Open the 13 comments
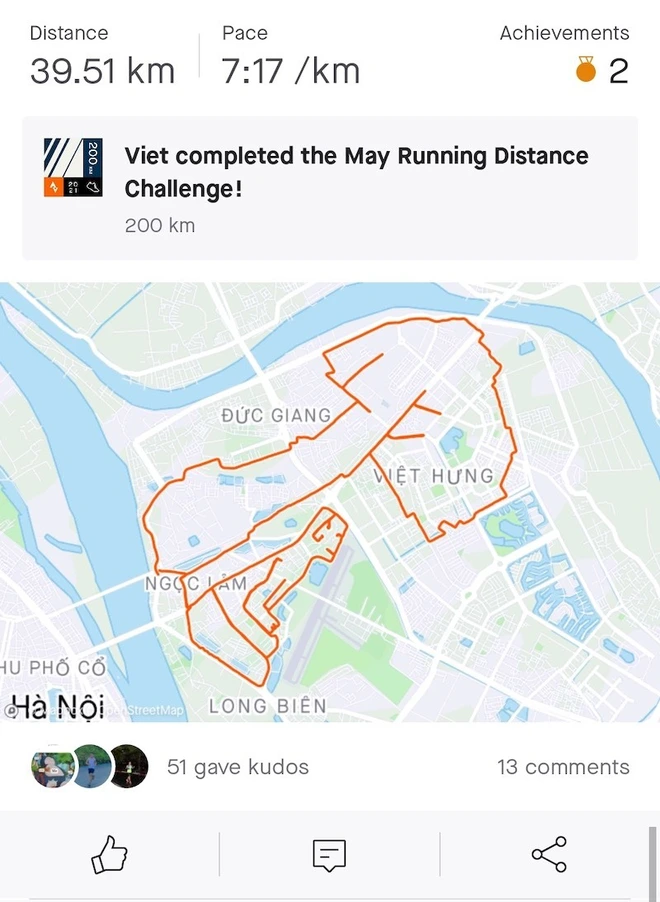This screenshot has width=660, height=902. [563, 768]
